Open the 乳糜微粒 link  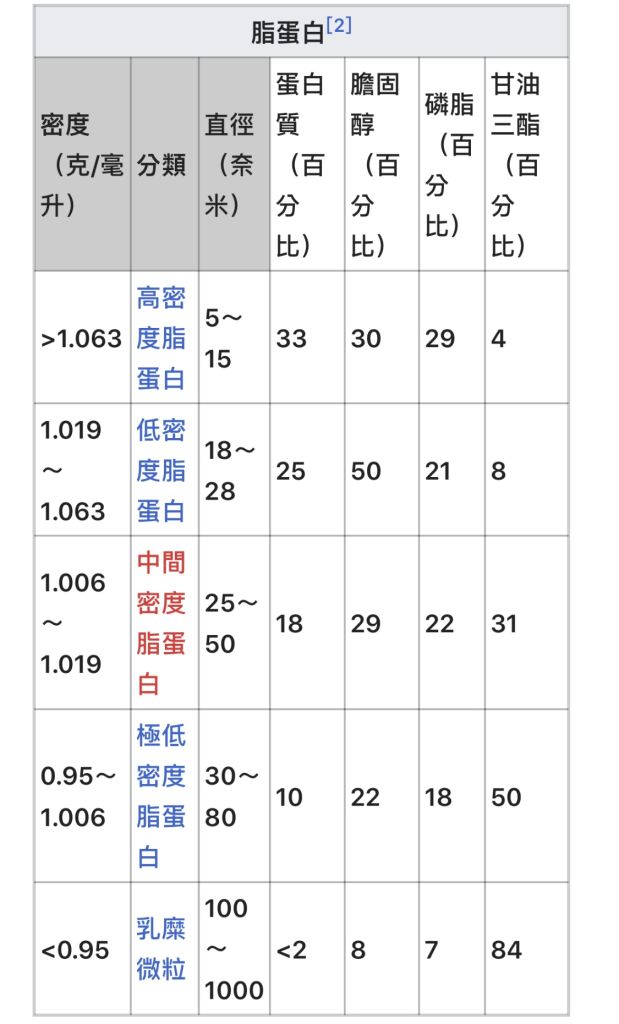161,948
